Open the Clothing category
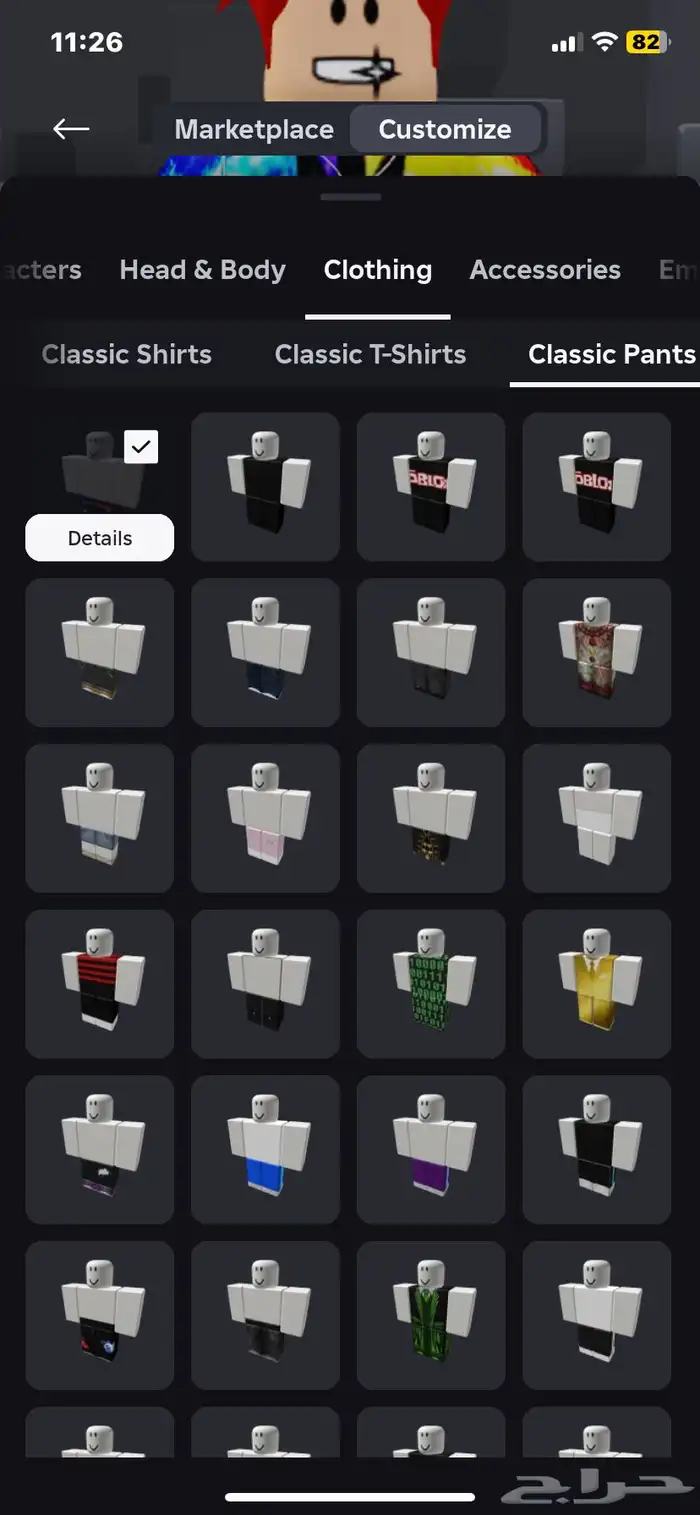This screenshot has height=1515, width=700. point(377,269)
